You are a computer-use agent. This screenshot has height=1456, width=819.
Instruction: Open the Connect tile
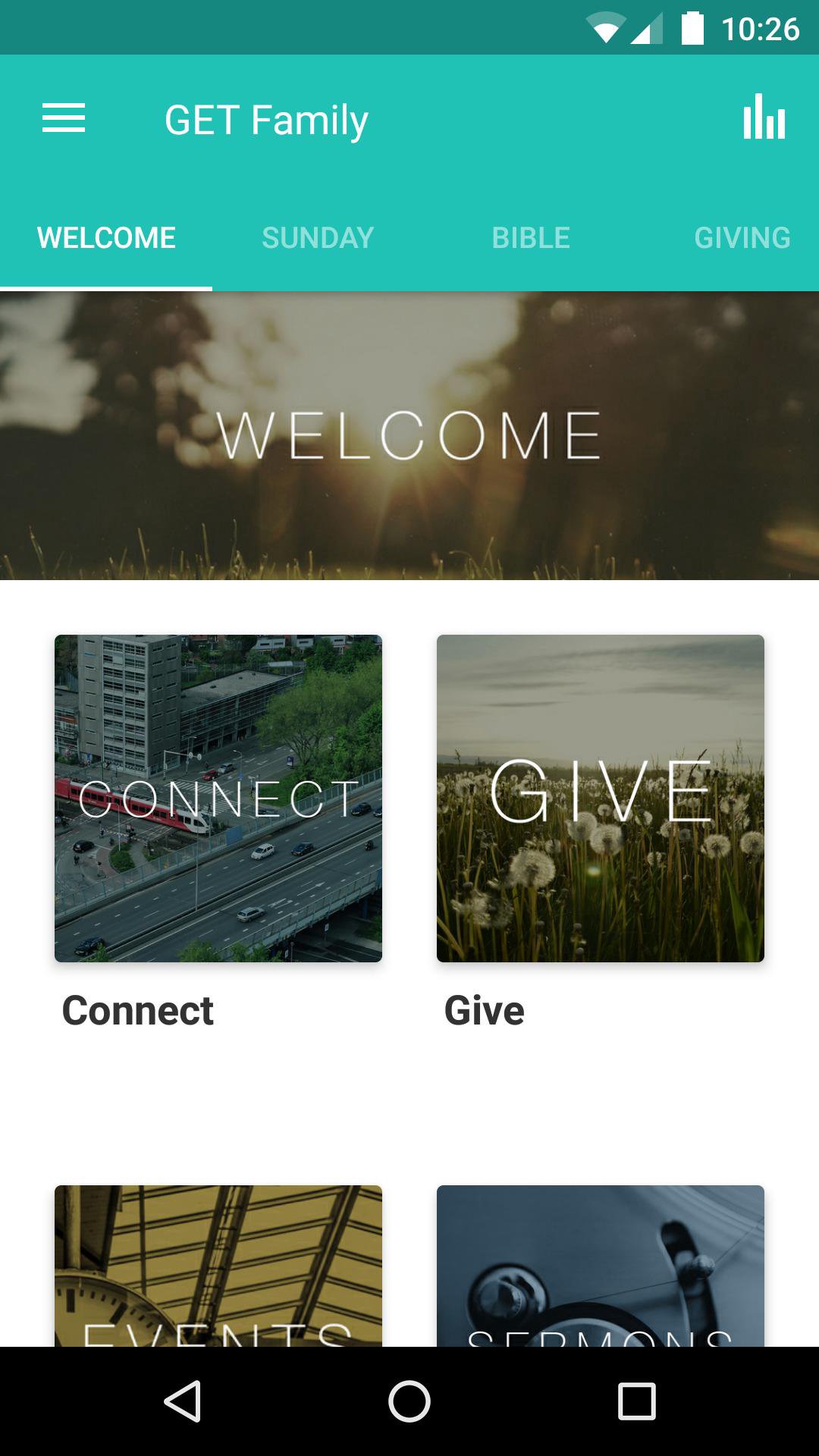(218, 799)
